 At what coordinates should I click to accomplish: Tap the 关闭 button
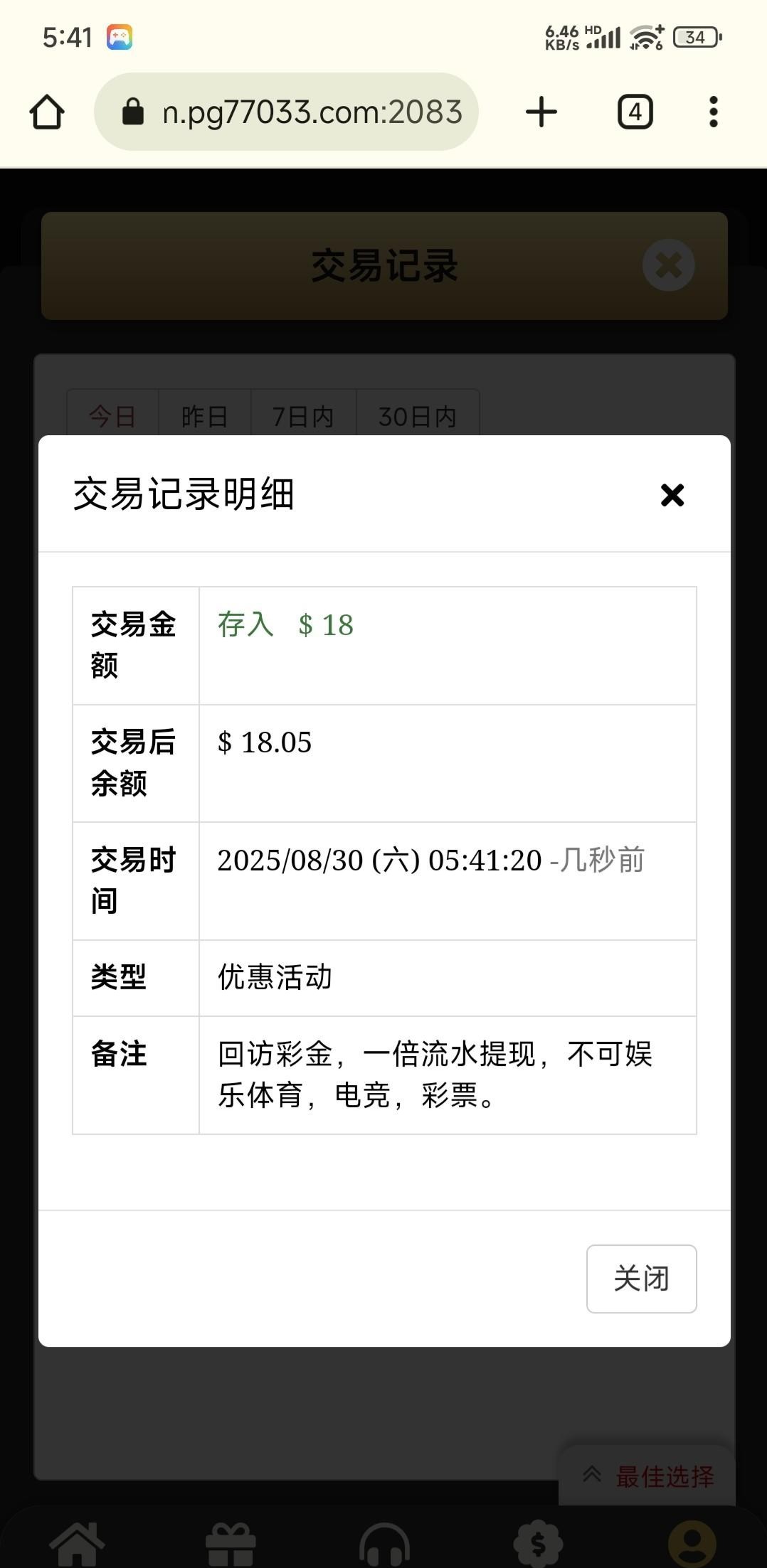[x=641, y=1278]
